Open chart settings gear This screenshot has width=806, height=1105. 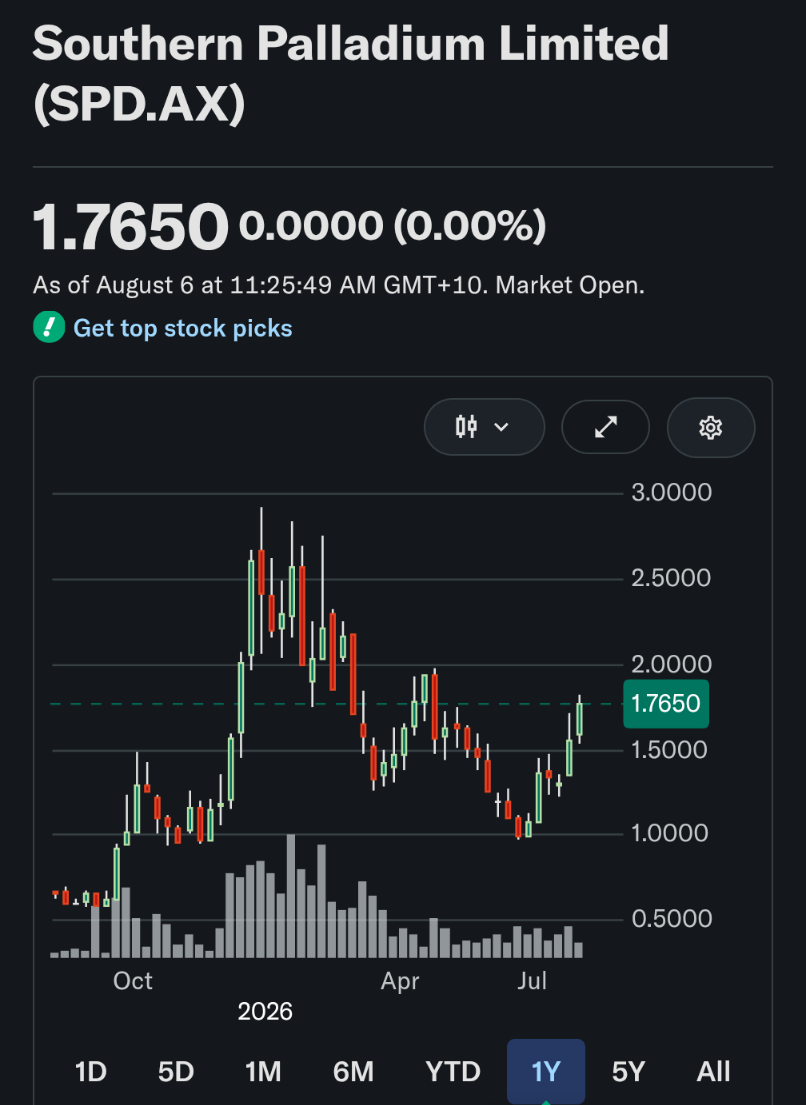711,427
